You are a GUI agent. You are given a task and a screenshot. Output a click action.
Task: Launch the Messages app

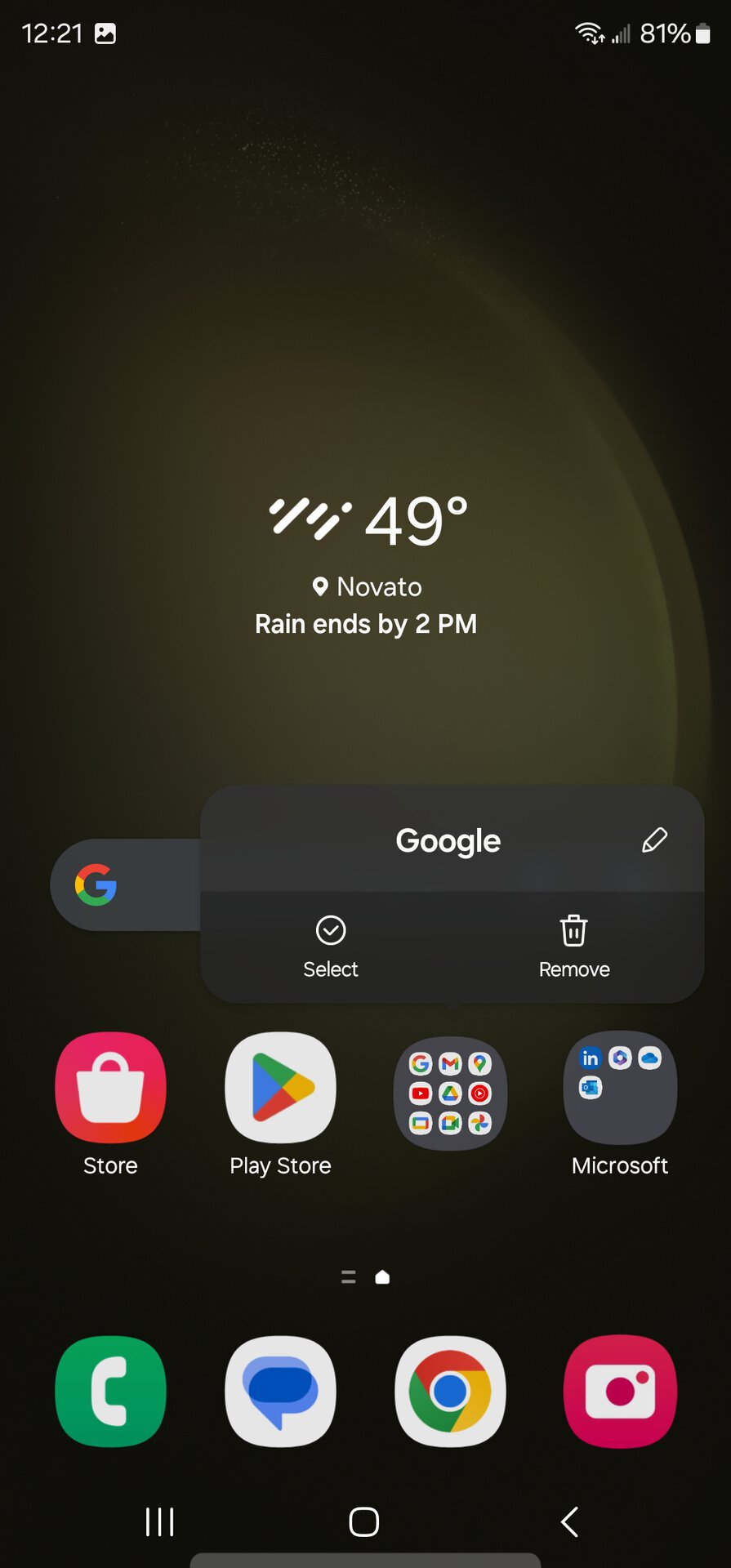click(x=280, y=1391)
